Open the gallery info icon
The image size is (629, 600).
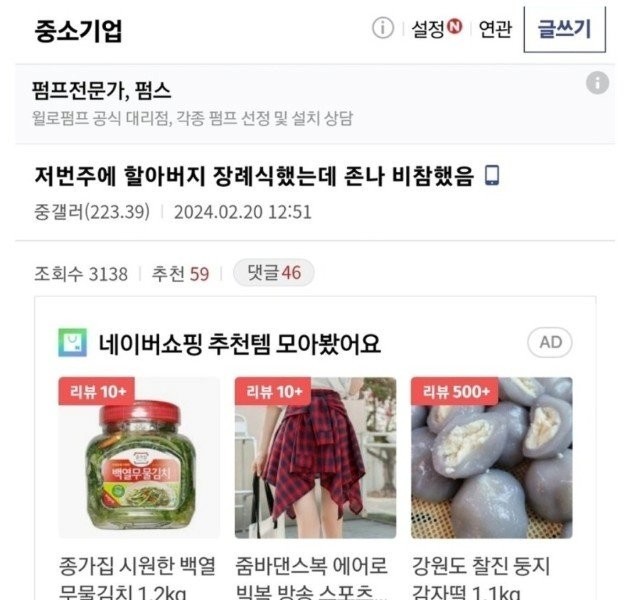pyautogui.click(x=383, y=29)
